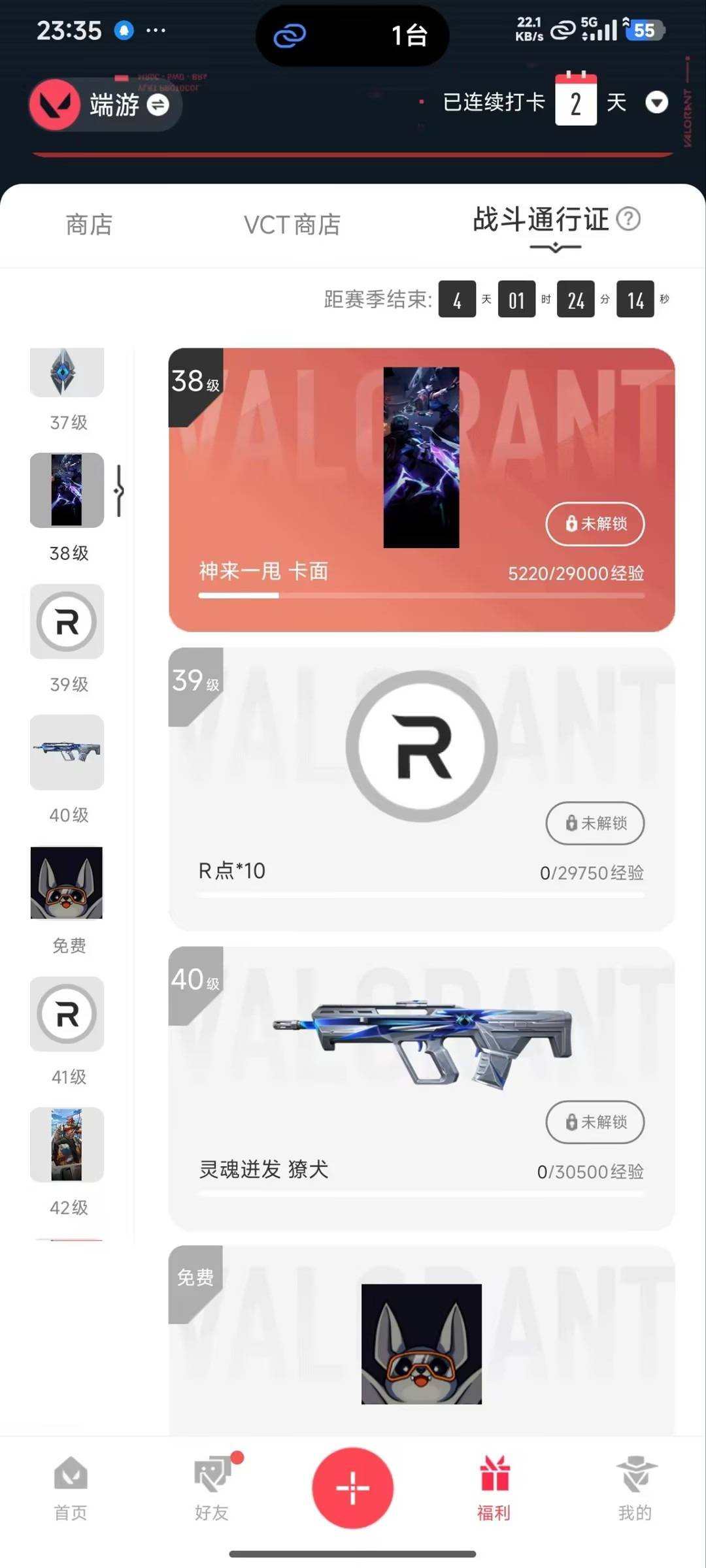The width and height of the screenshot is (706, 1568).
Task: Open the 好友 friends icon with notification dot
Action: click(x=210, y=1482)
